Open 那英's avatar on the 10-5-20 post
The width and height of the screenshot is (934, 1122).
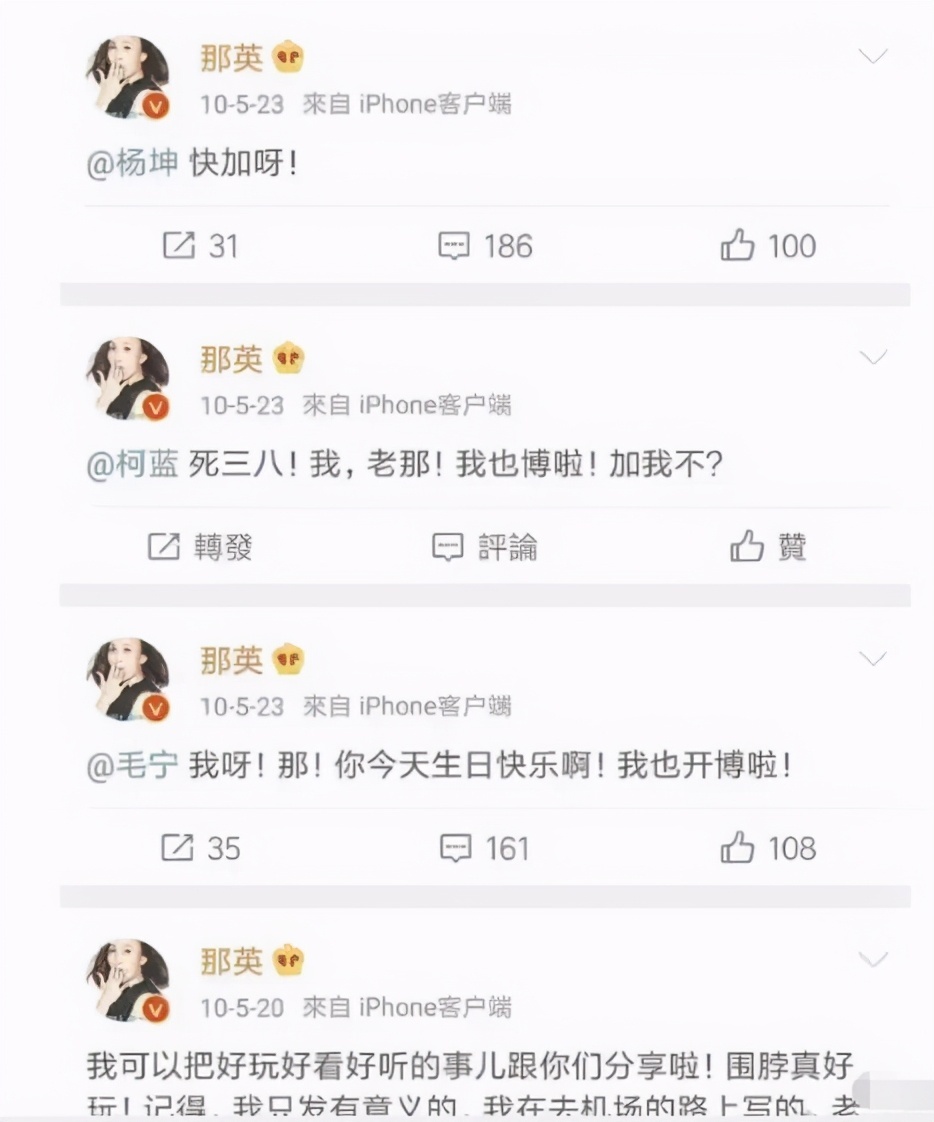point(128,980)
